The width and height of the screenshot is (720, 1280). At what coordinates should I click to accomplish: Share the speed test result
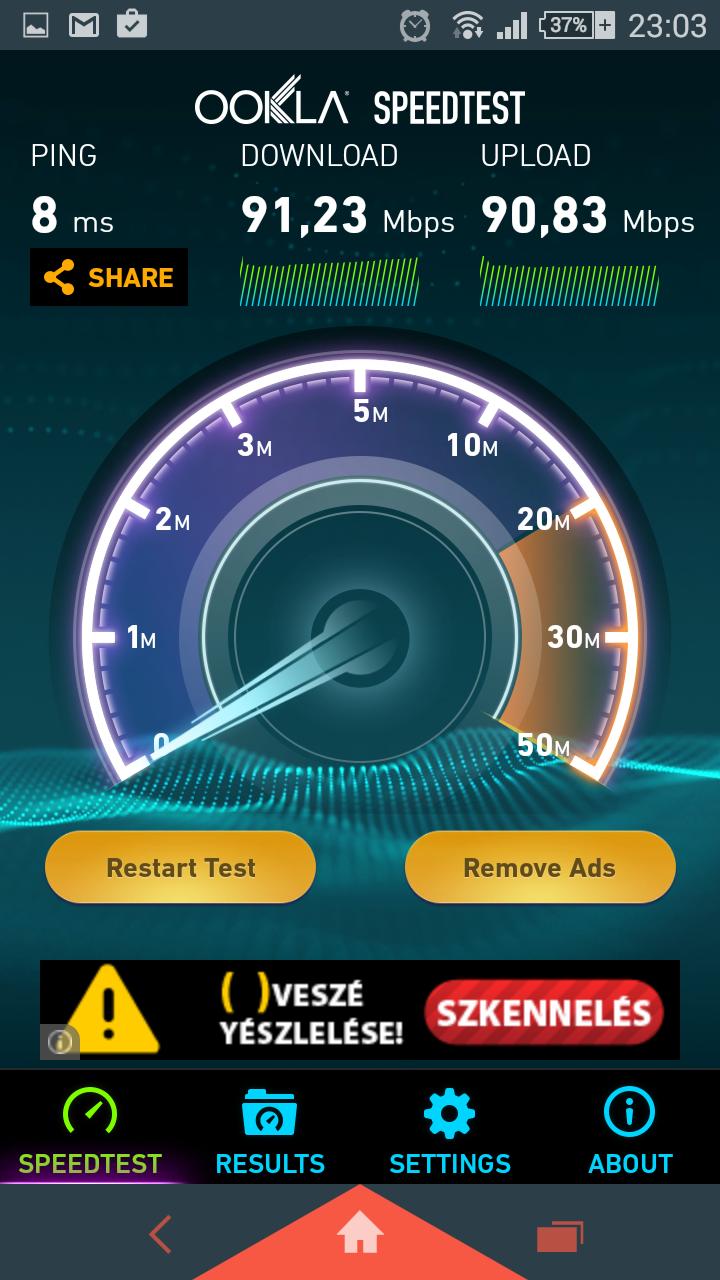109,277
